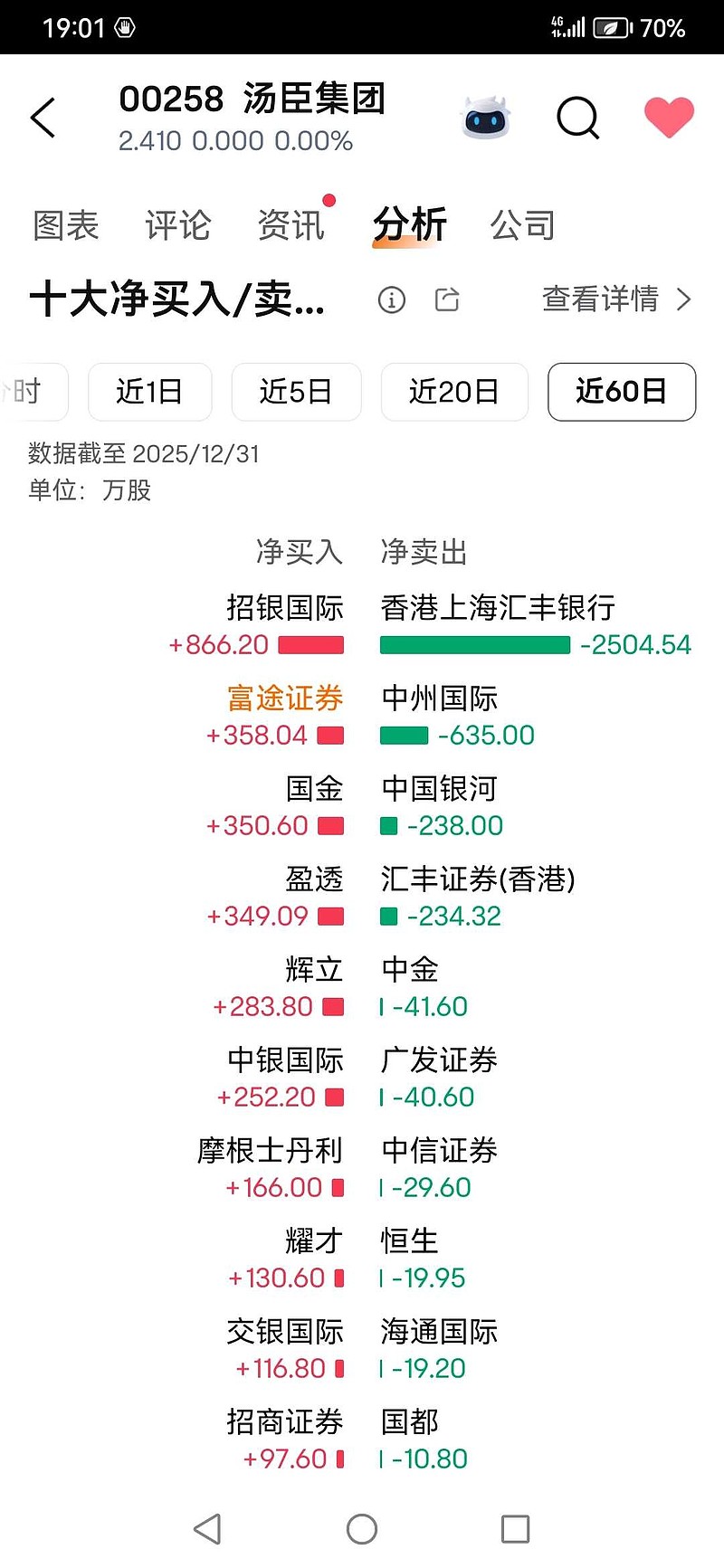Screen dimensions: 724x1568
Task: Tap the red dot badge on 资讯 tab
Action: point(329,201)
